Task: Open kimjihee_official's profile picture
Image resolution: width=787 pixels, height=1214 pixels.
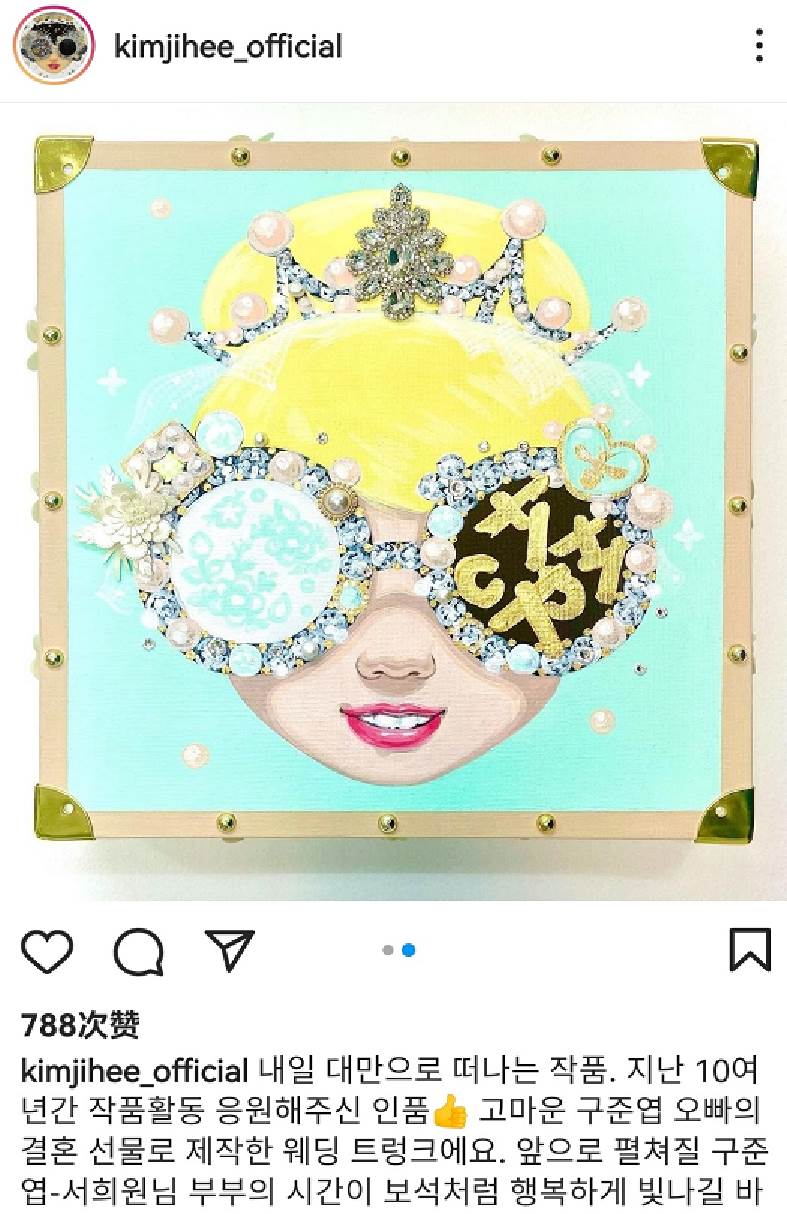Action: (x=53, y=46)
